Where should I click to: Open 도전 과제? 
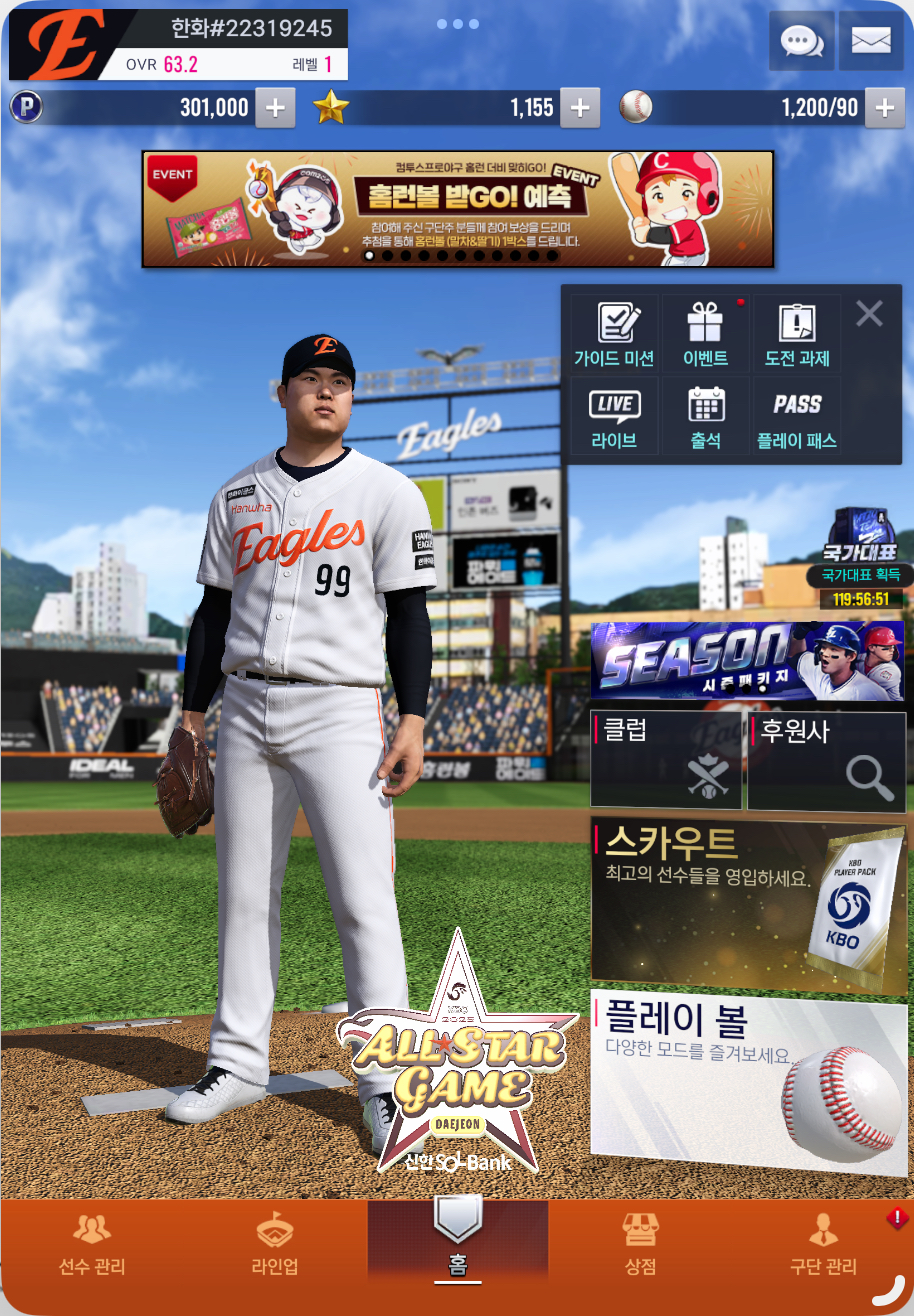tap(797, 334)
